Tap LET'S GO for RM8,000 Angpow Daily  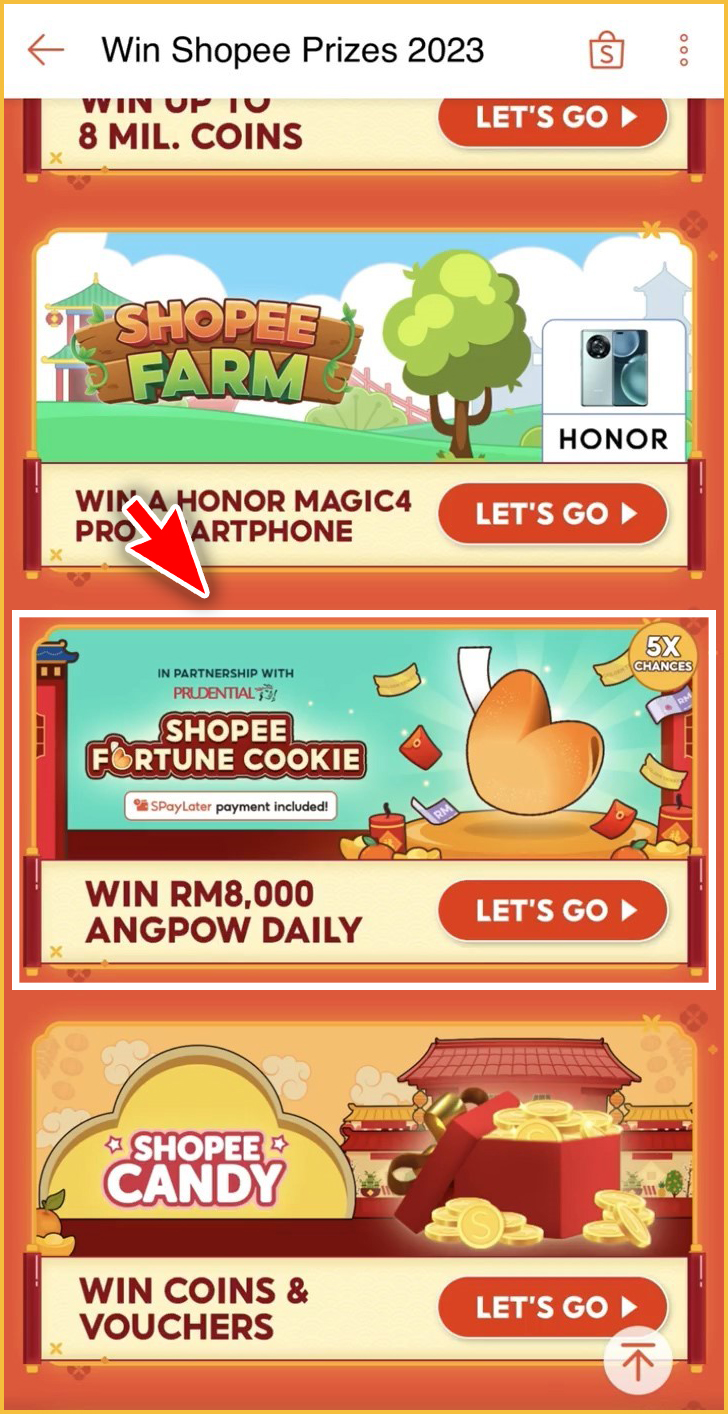[x=552, y=910]
